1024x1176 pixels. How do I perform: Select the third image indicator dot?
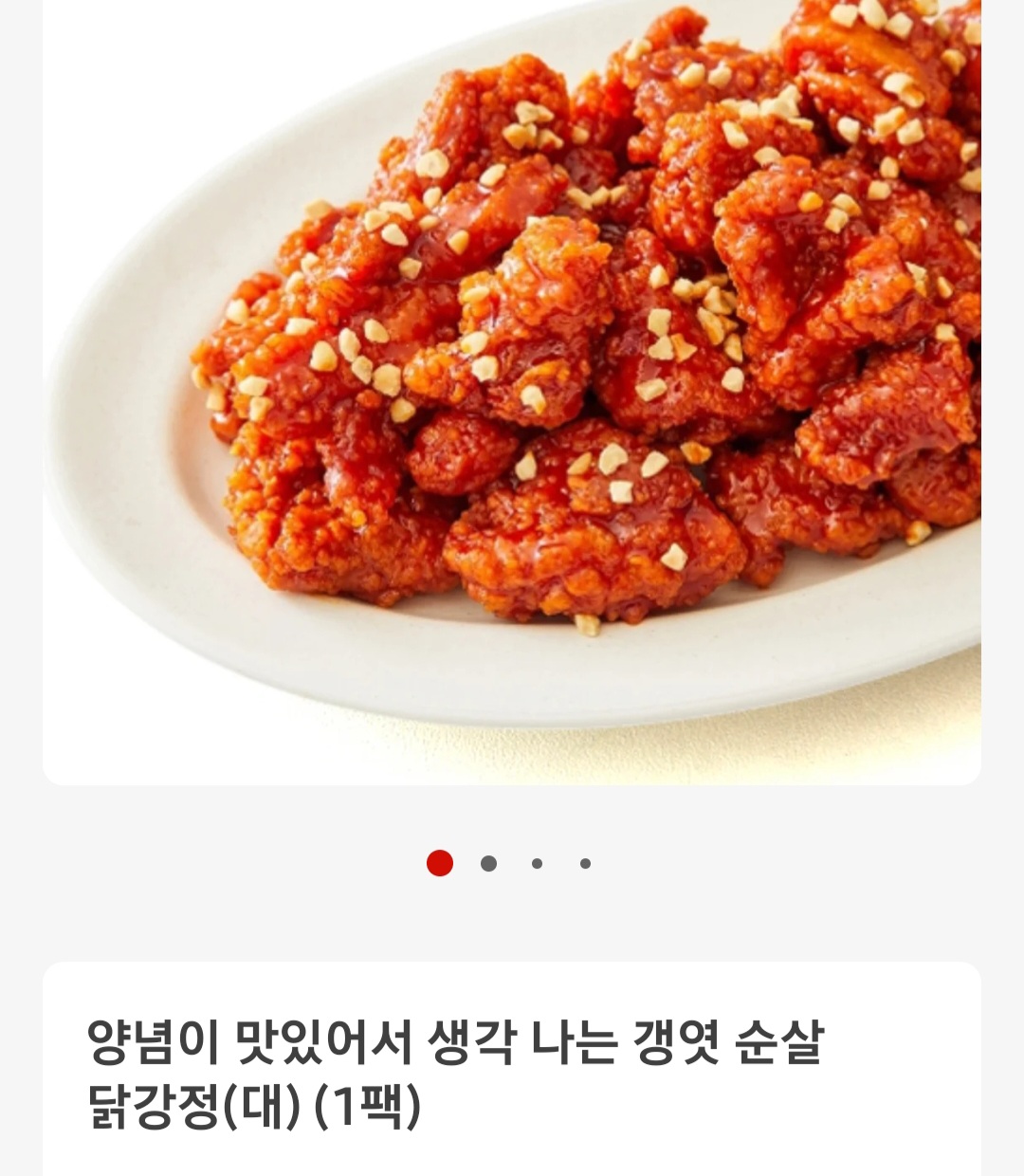[537, 863]
